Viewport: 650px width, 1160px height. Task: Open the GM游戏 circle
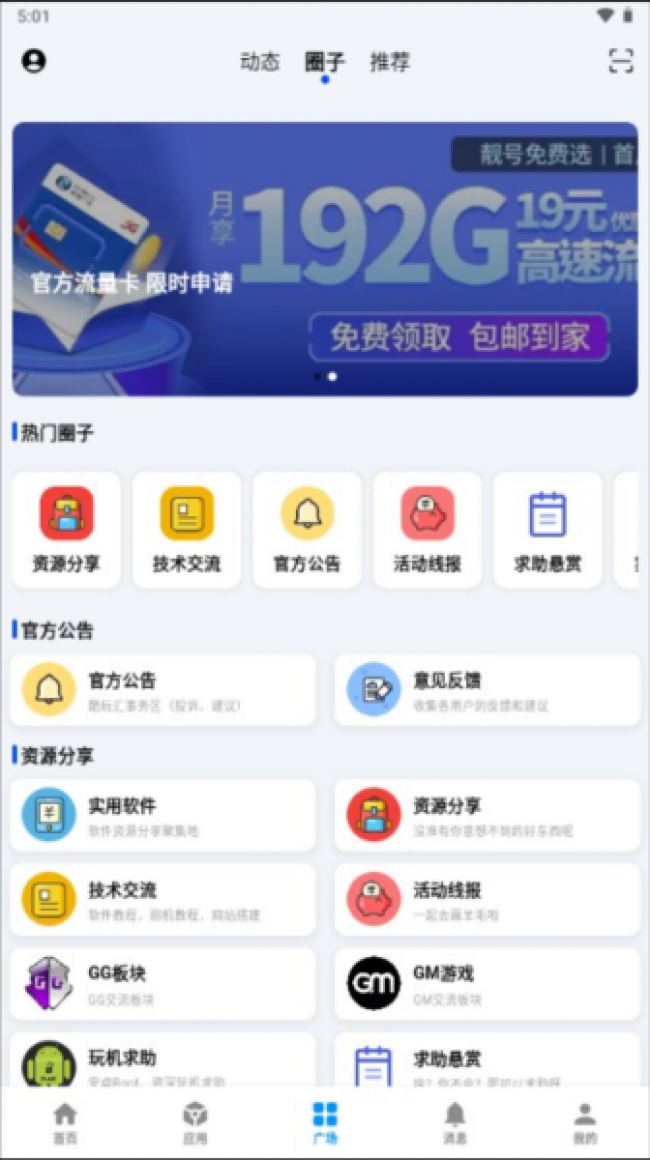click(x=487, y=983)
